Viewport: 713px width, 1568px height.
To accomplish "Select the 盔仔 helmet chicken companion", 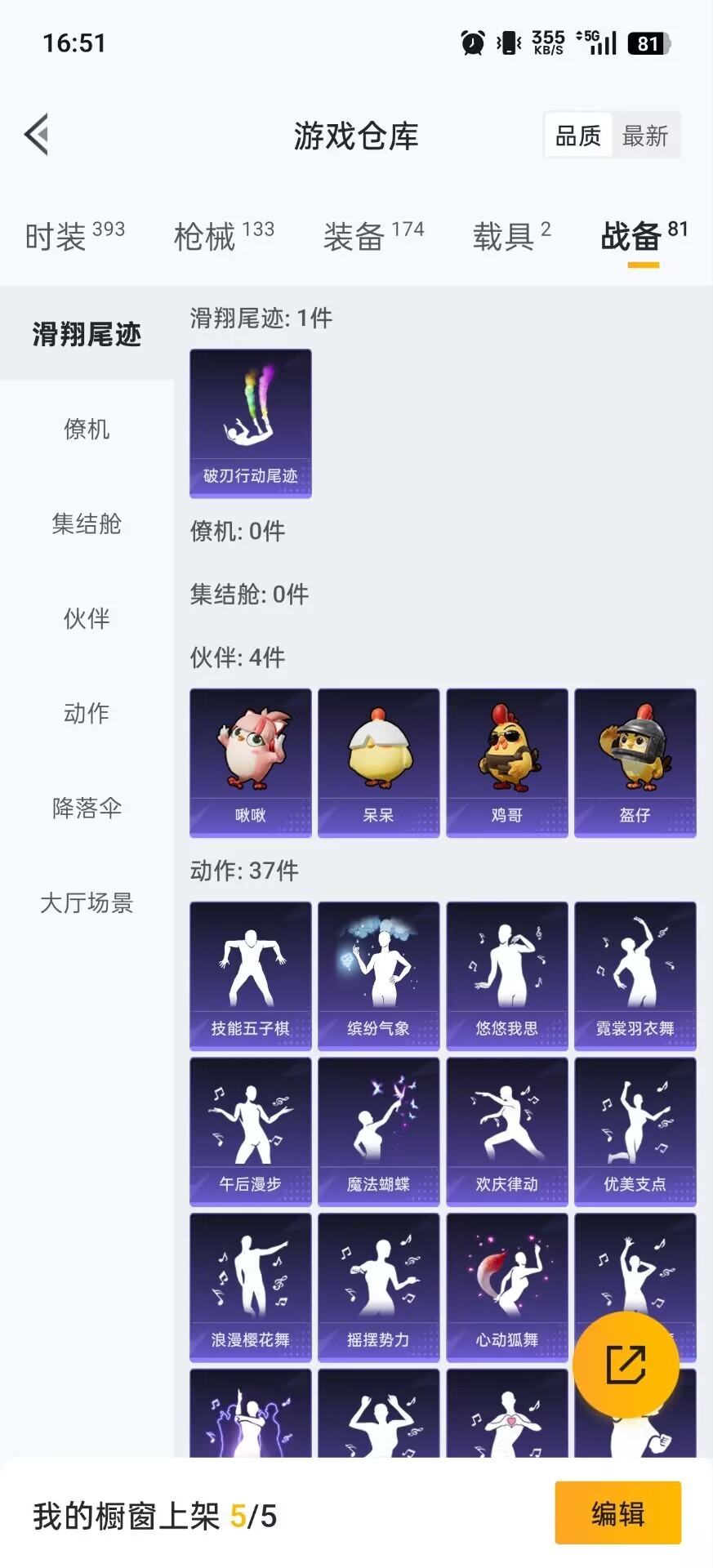I will (635, 761).
